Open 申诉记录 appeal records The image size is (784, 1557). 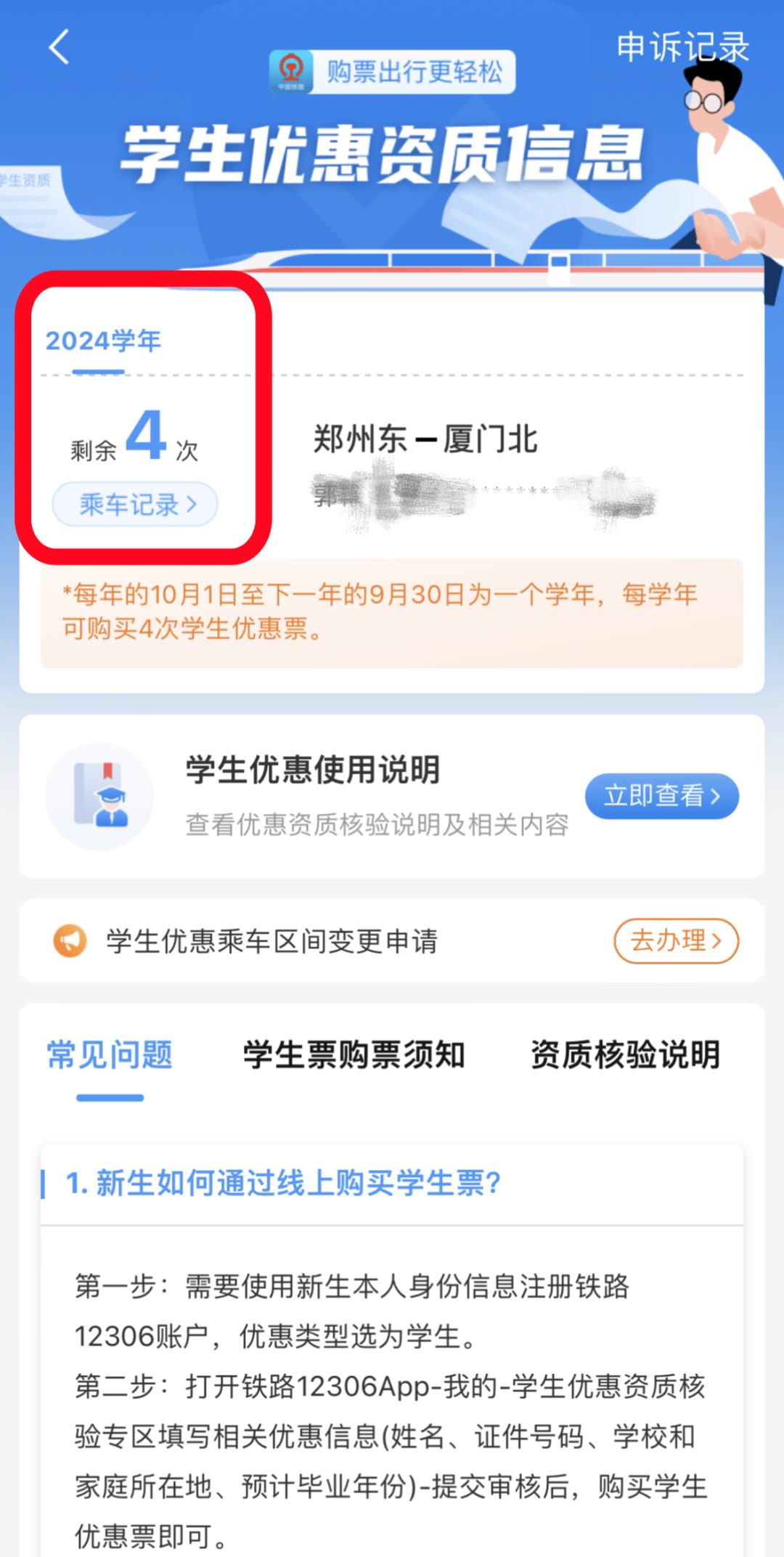(x=682, y=48)
